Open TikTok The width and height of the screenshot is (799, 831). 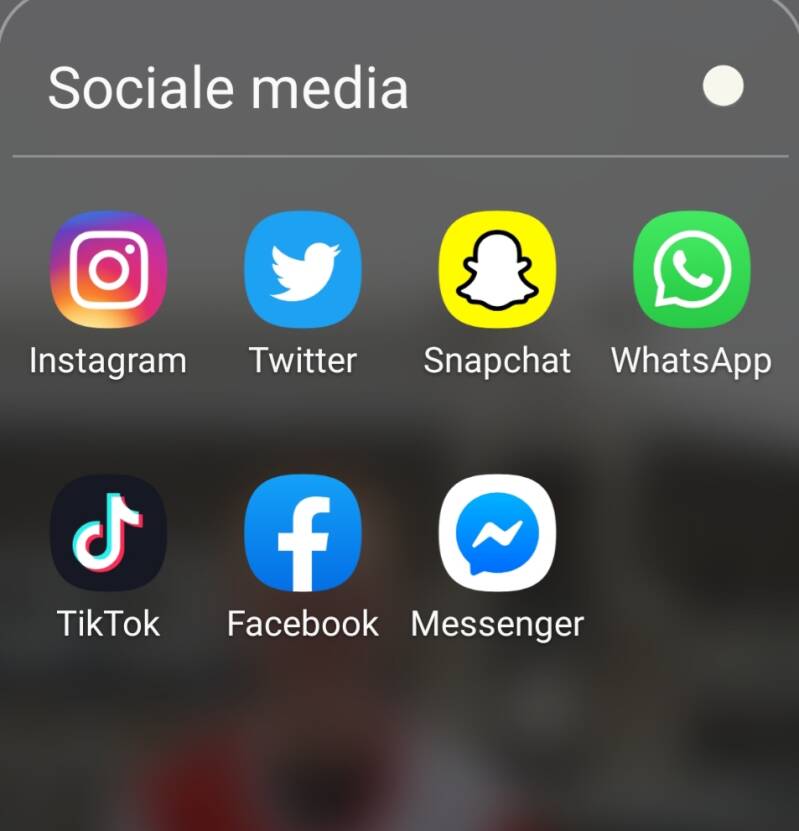108,533
